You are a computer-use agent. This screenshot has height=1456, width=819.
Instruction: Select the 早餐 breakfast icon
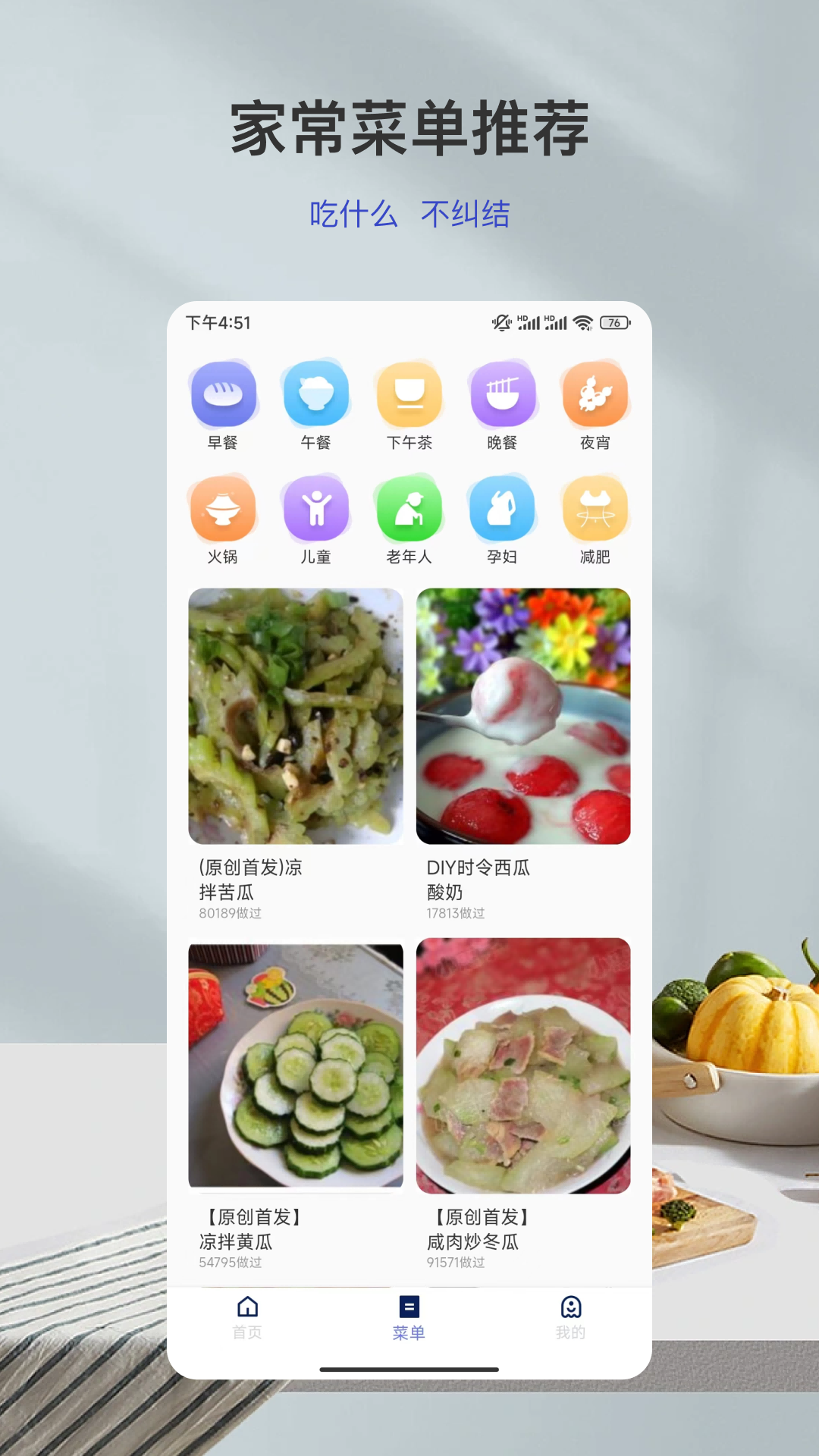pyautogui.click(x=224, y=394)
